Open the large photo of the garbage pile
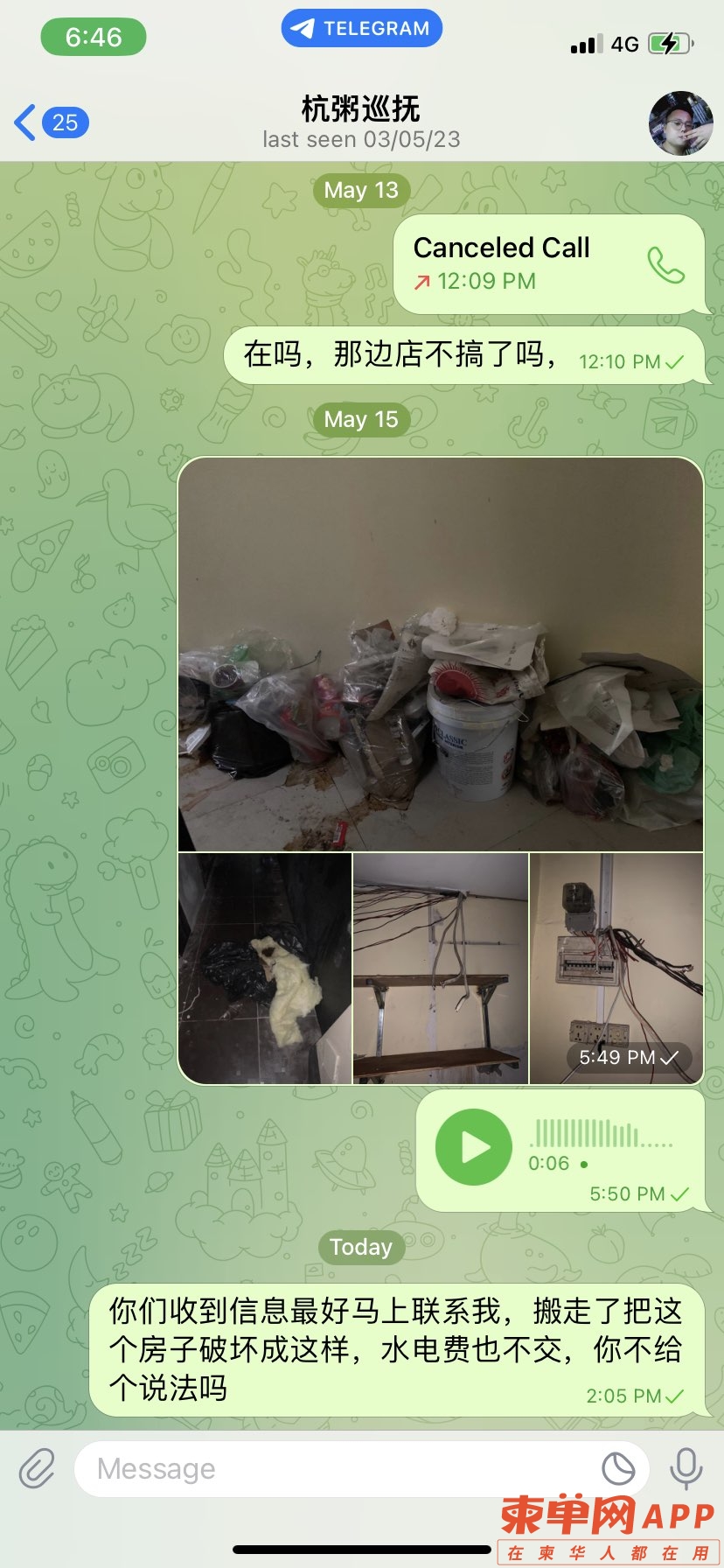Screen dimensions: 724x1568 coord(441,654)
